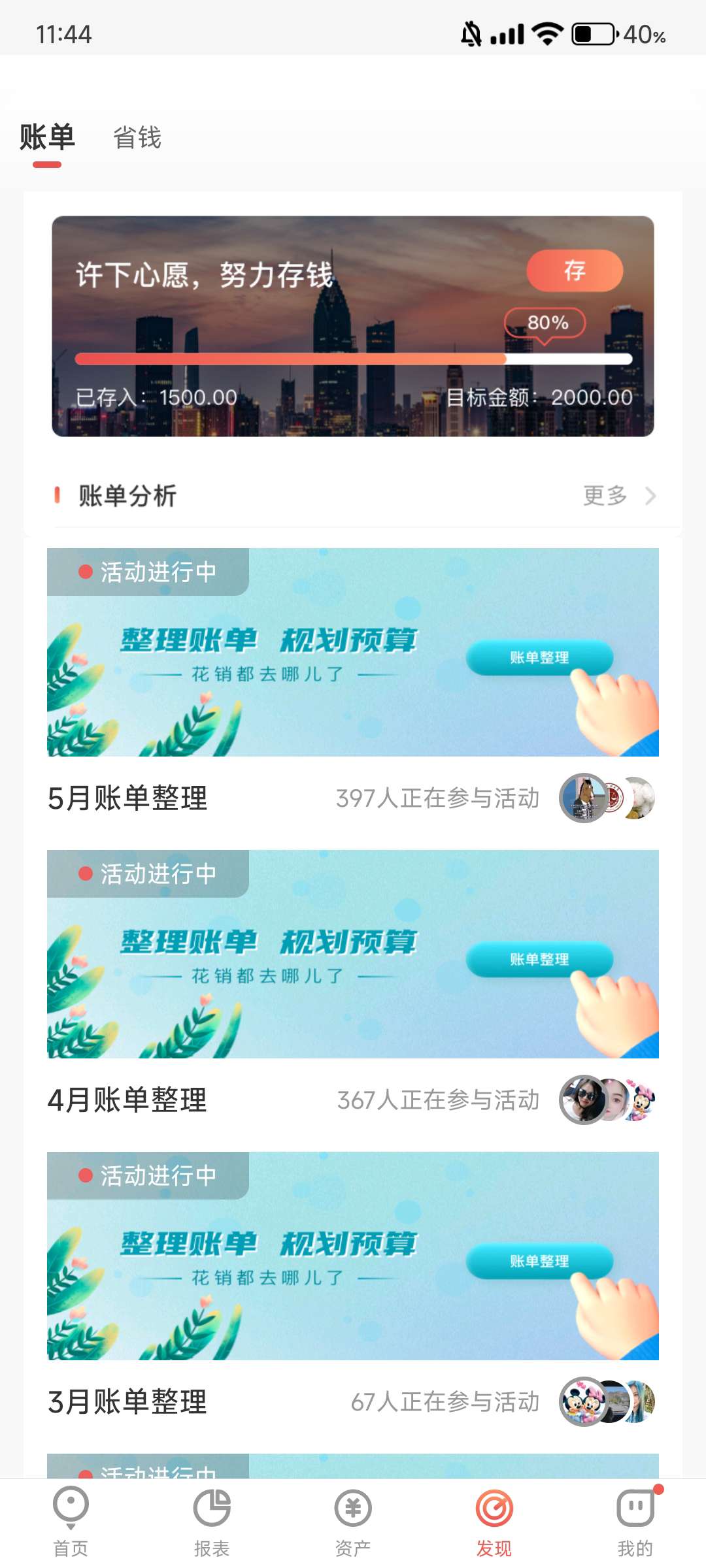Tap the 存 deposit button

point(575,270)
